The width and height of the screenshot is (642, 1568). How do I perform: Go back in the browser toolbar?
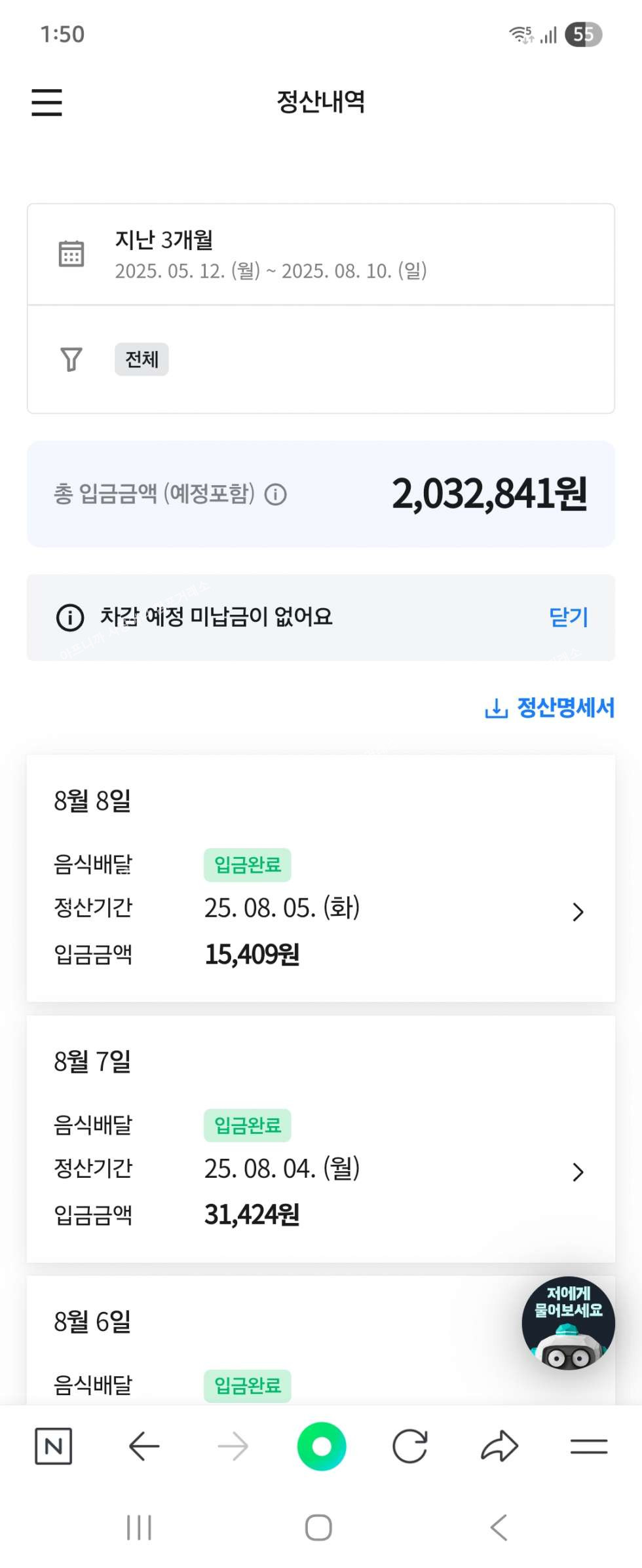(143, 1446)
